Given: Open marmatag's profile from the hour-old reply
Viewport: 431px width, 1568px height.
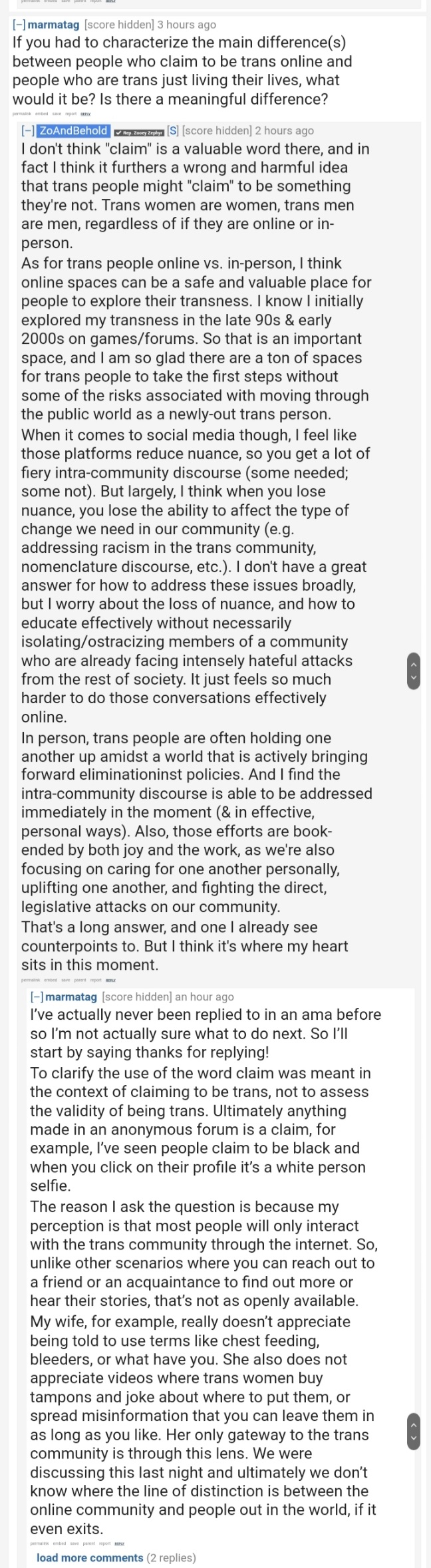Looking at the screenshot, I should click(x=71, y=997).
